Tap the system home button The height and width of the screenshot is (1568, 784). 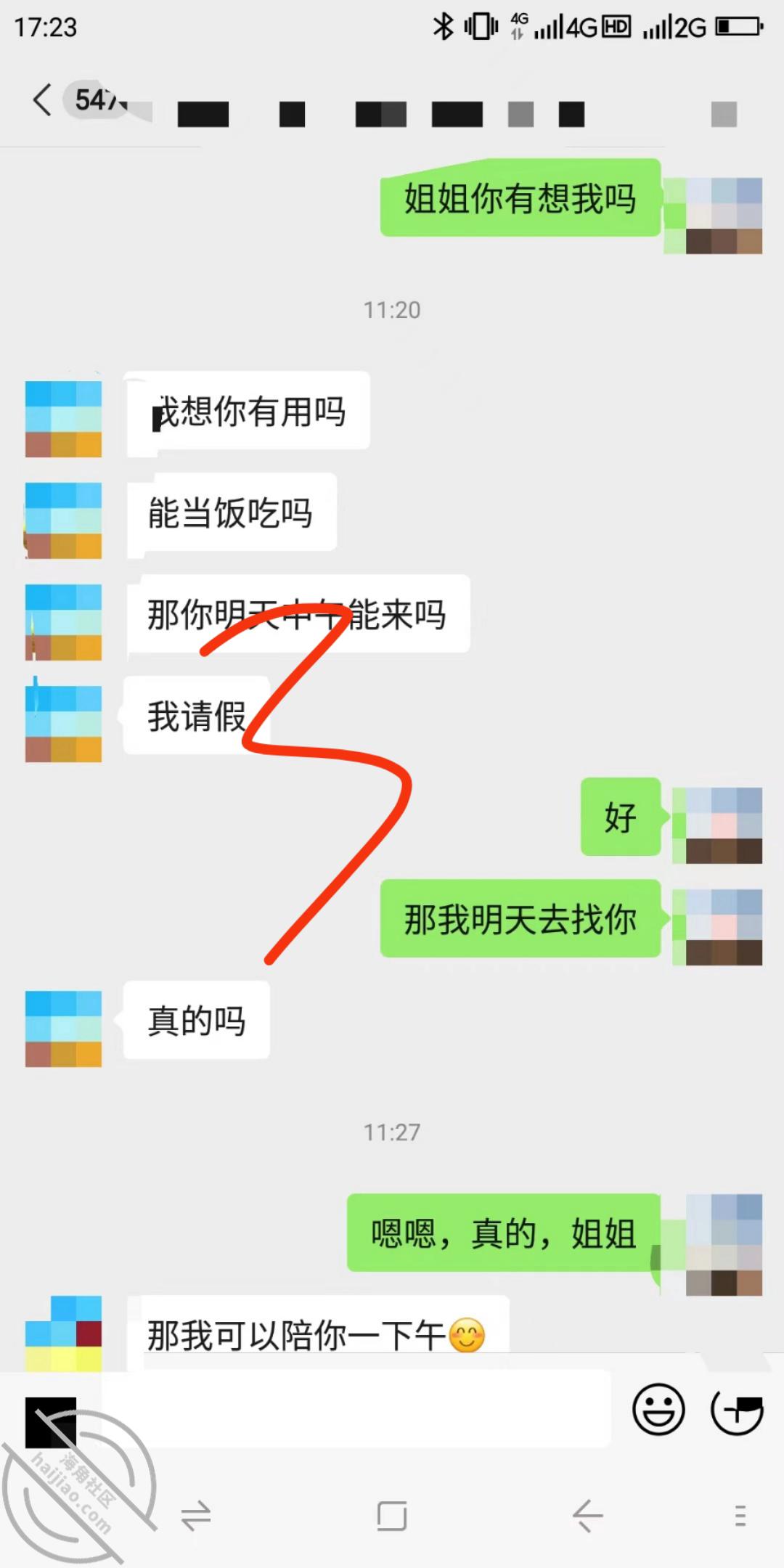[392, 1516]
